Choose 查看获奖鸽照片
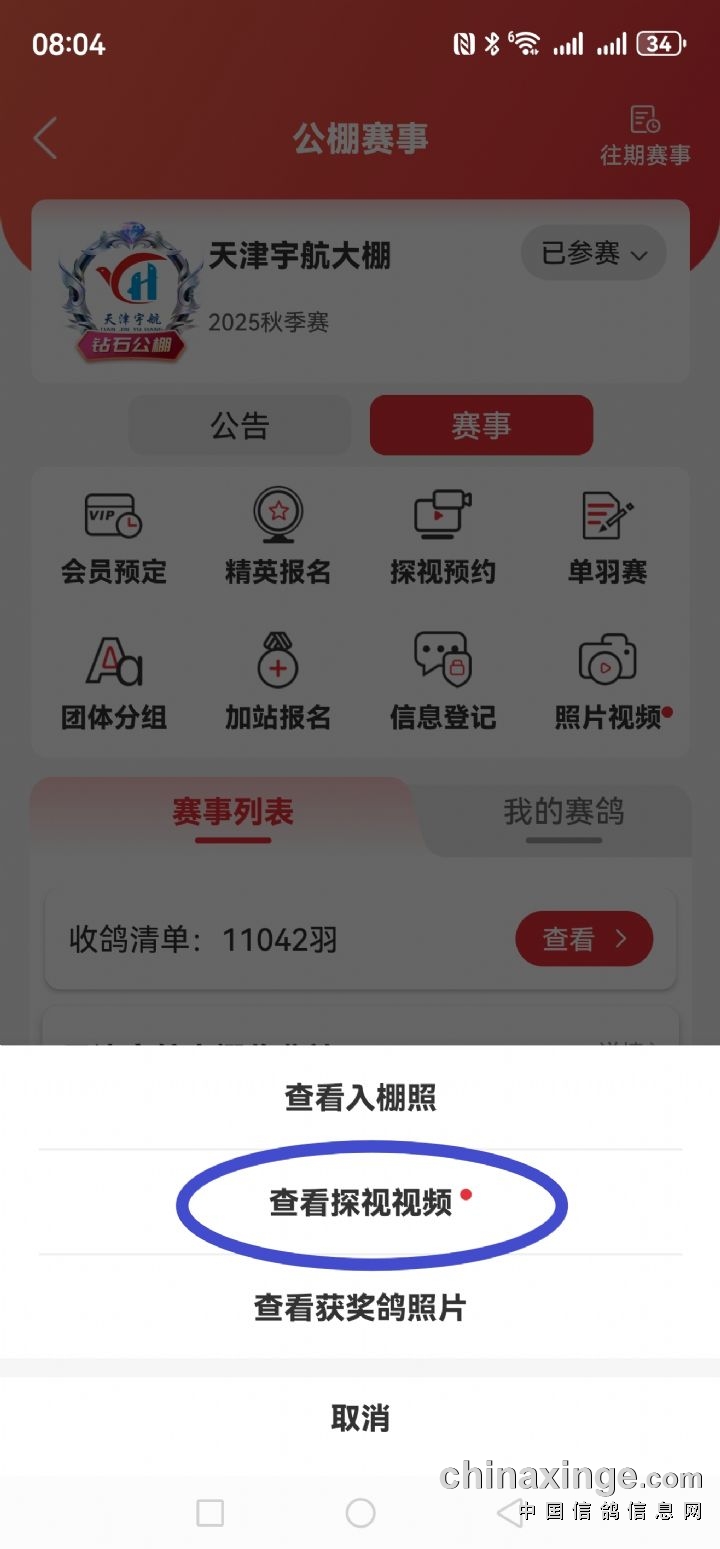Viewport: 720px width, 1549px height. point(360,1307)
